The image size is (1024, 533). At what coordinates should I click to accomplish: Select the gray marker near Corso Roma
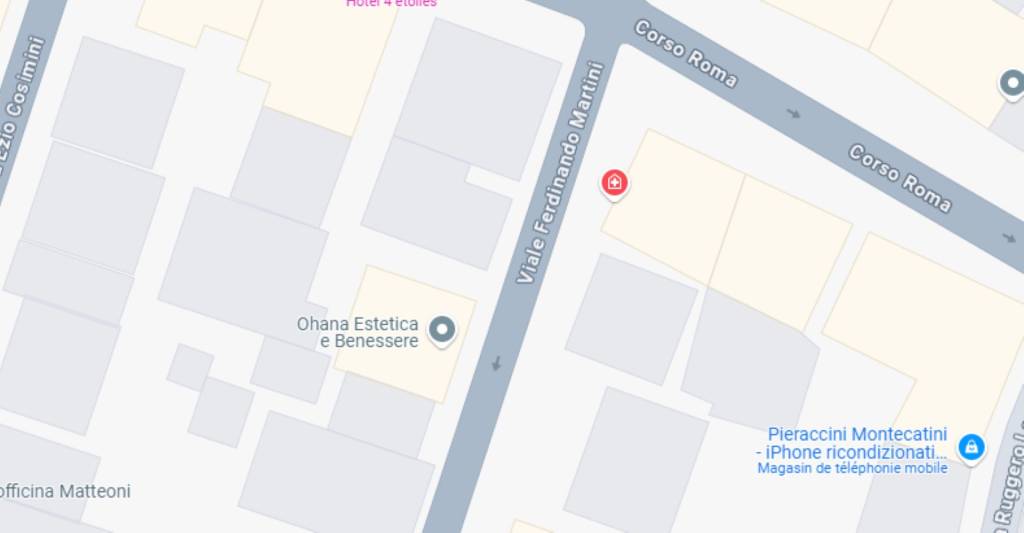point(1012,84)
